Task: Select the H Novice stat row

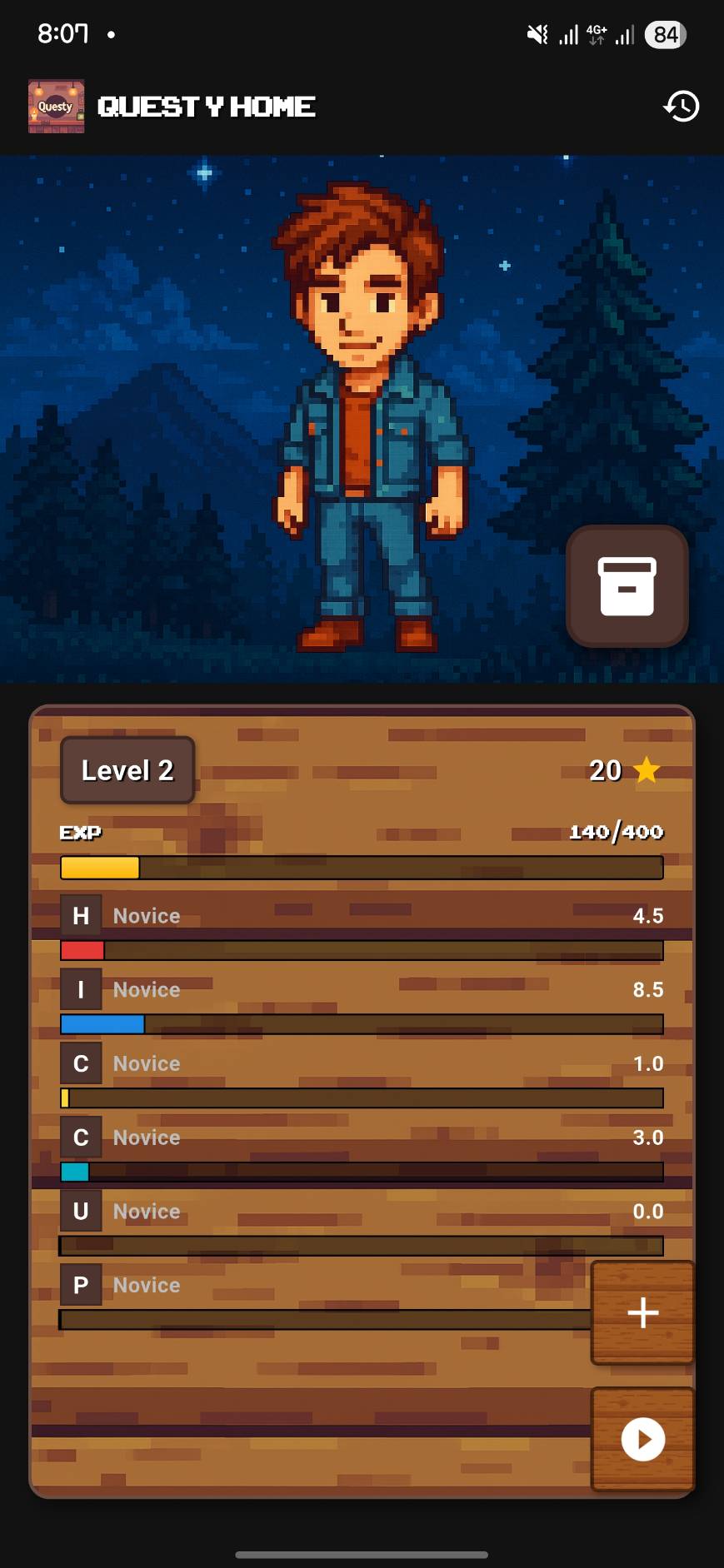Action: pyautogui.click(x=362, y=928)
